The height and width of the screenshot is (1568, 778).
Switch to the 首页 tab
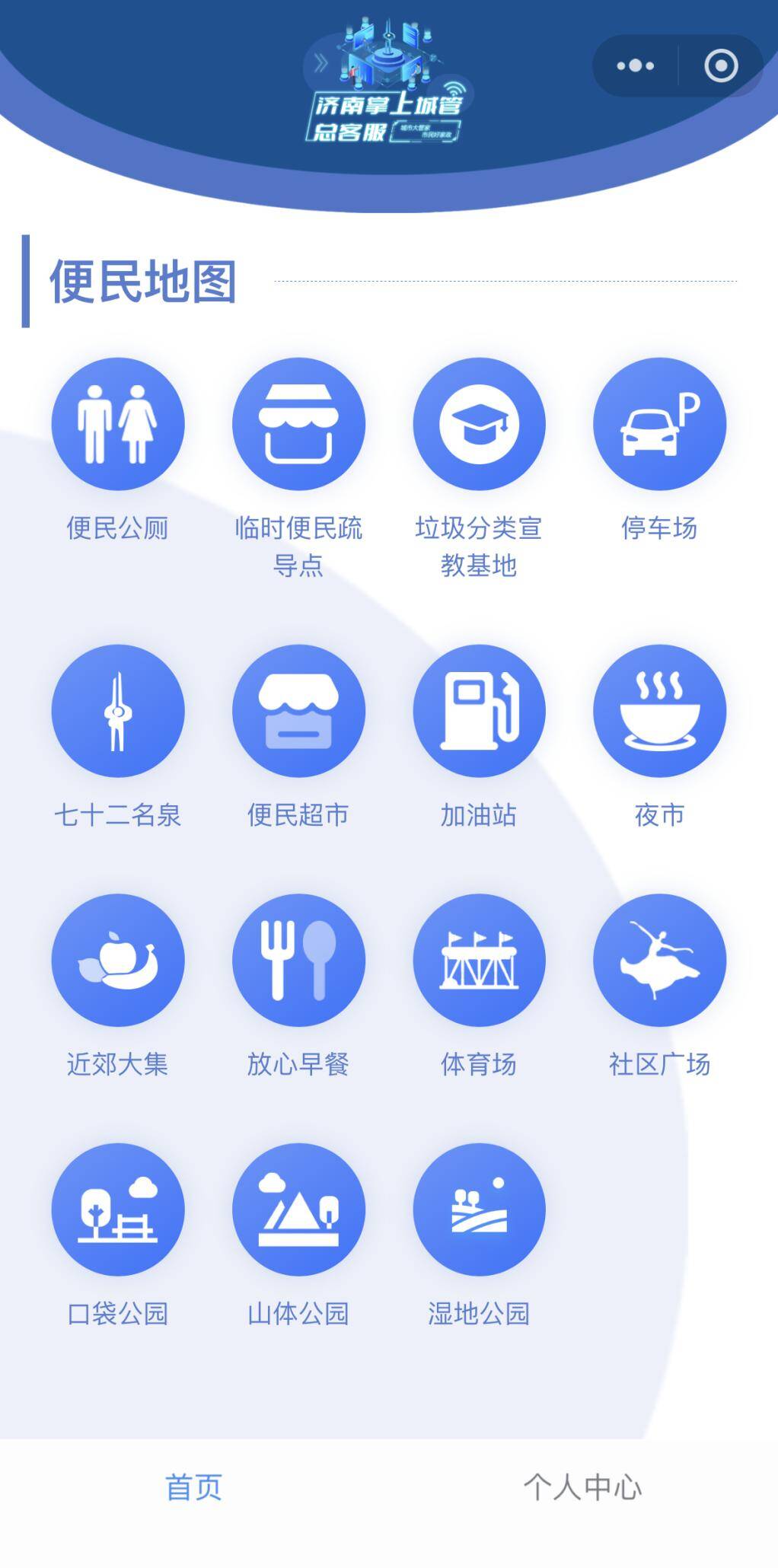point(194,1487)
